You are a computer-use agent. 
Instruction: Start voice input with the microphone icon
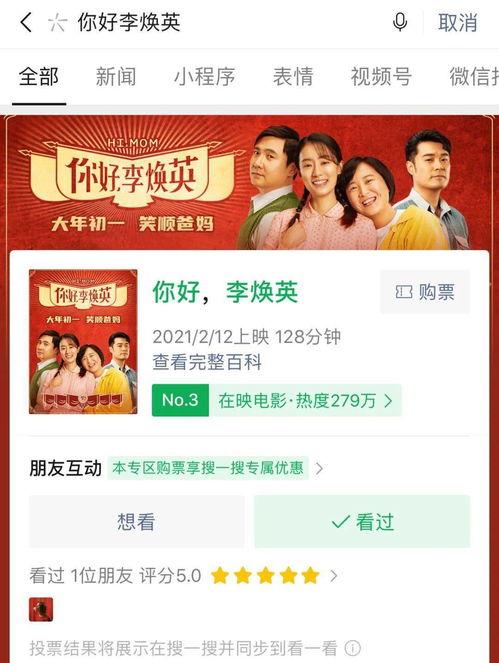(x=400, y=22)
